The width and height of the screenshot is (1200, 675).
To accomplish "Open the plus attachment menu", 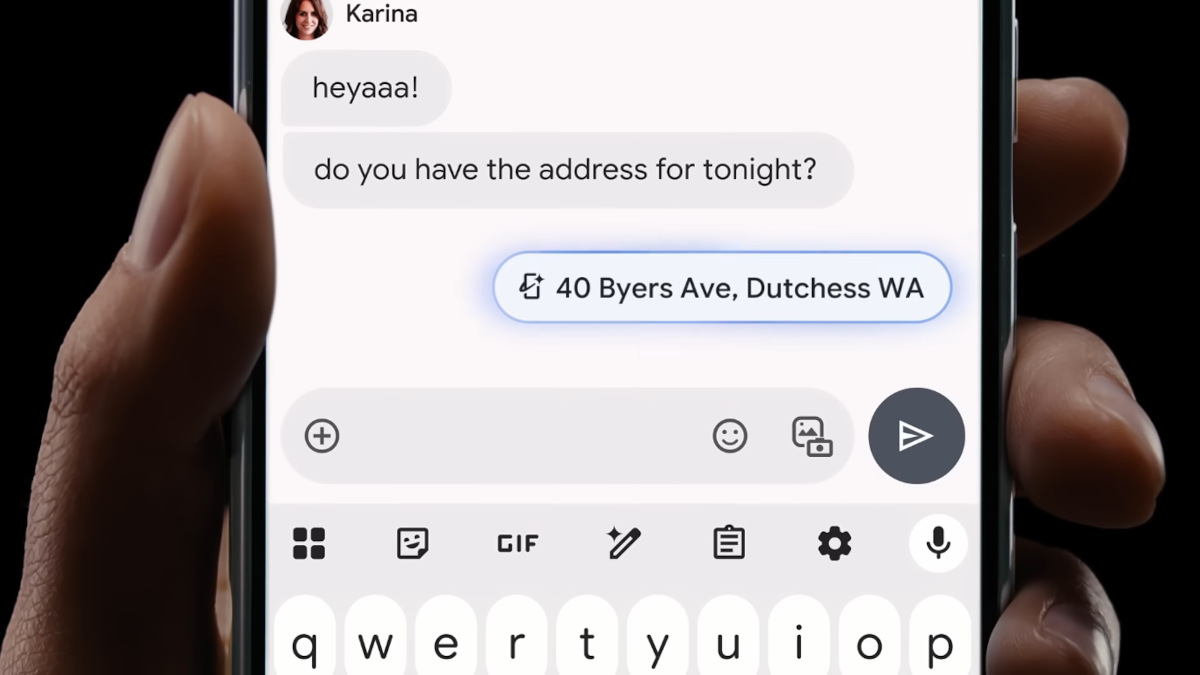I will (322, 436).
